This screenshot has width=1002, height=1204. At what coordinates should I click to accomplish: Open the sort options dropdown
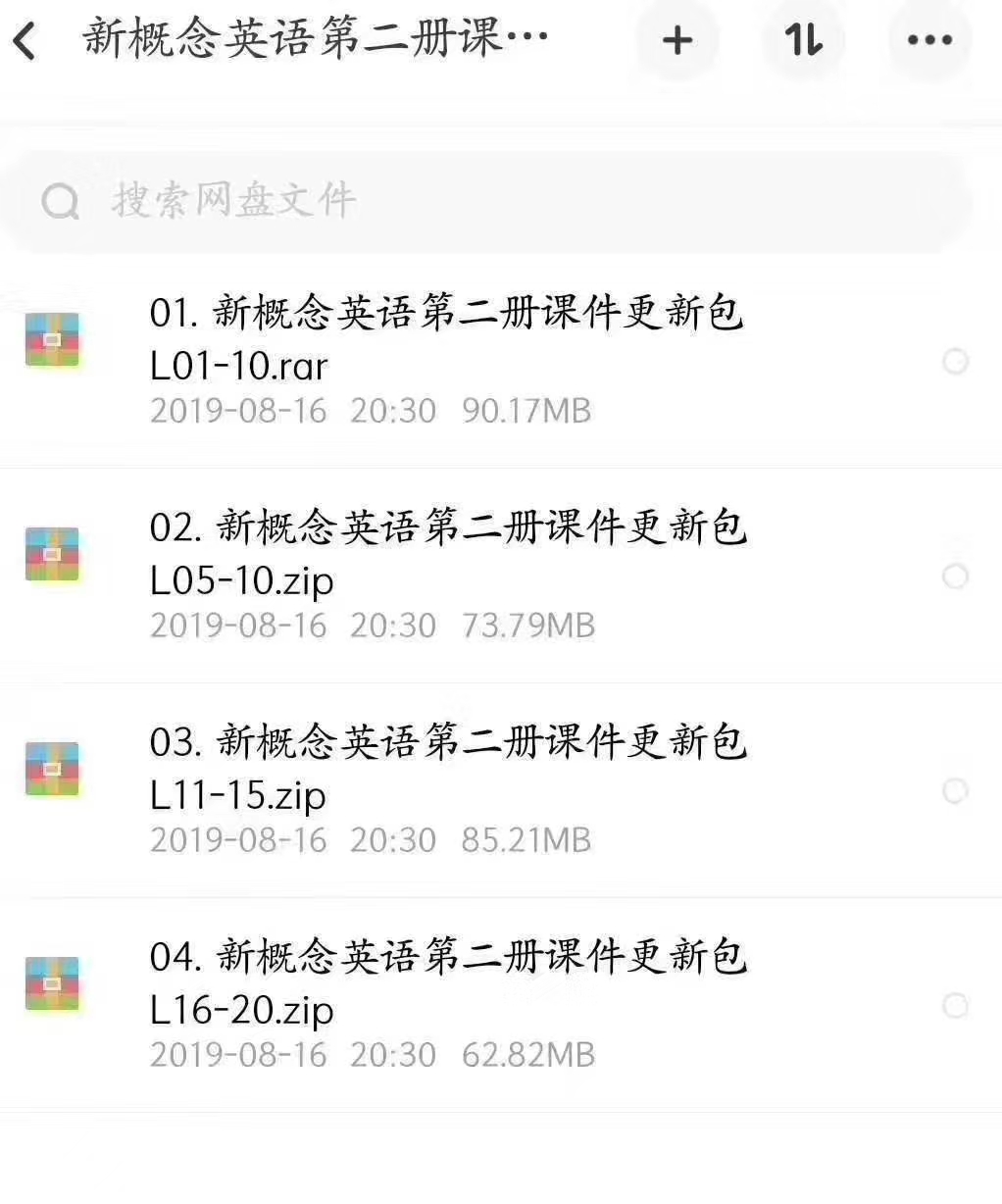point(802,41)
